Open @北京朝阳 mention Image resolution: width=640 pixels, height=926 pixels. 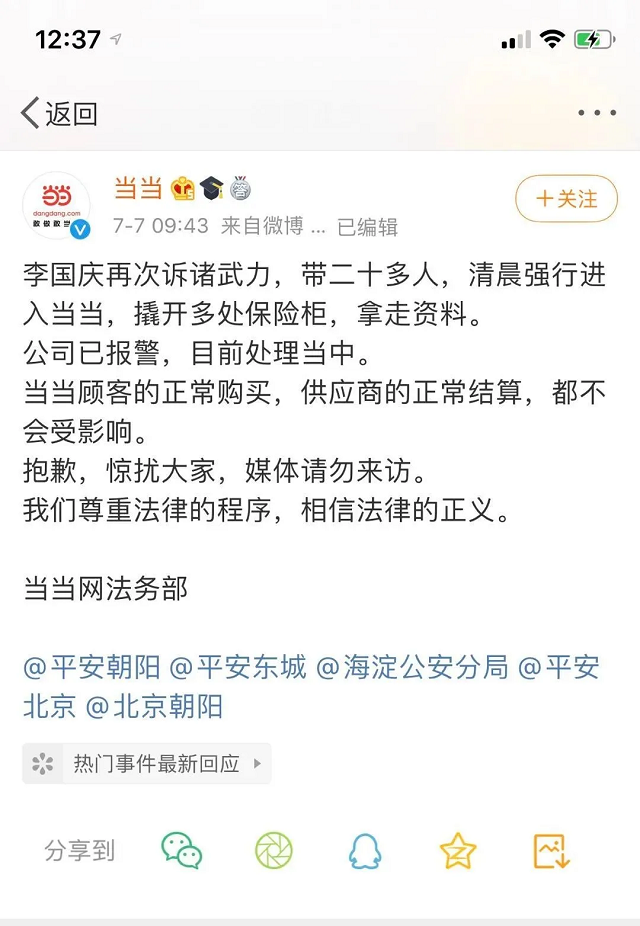[155, 707]
